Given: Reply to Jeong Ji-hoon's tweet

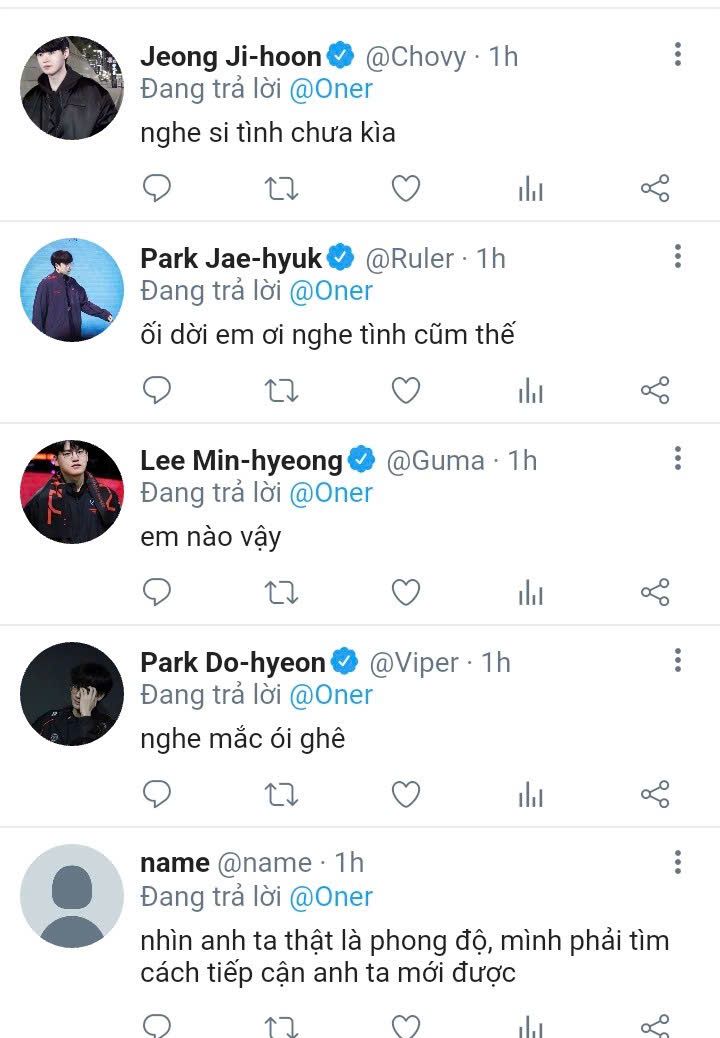Looking at the screenshot, I should click(x=157, y=188).
